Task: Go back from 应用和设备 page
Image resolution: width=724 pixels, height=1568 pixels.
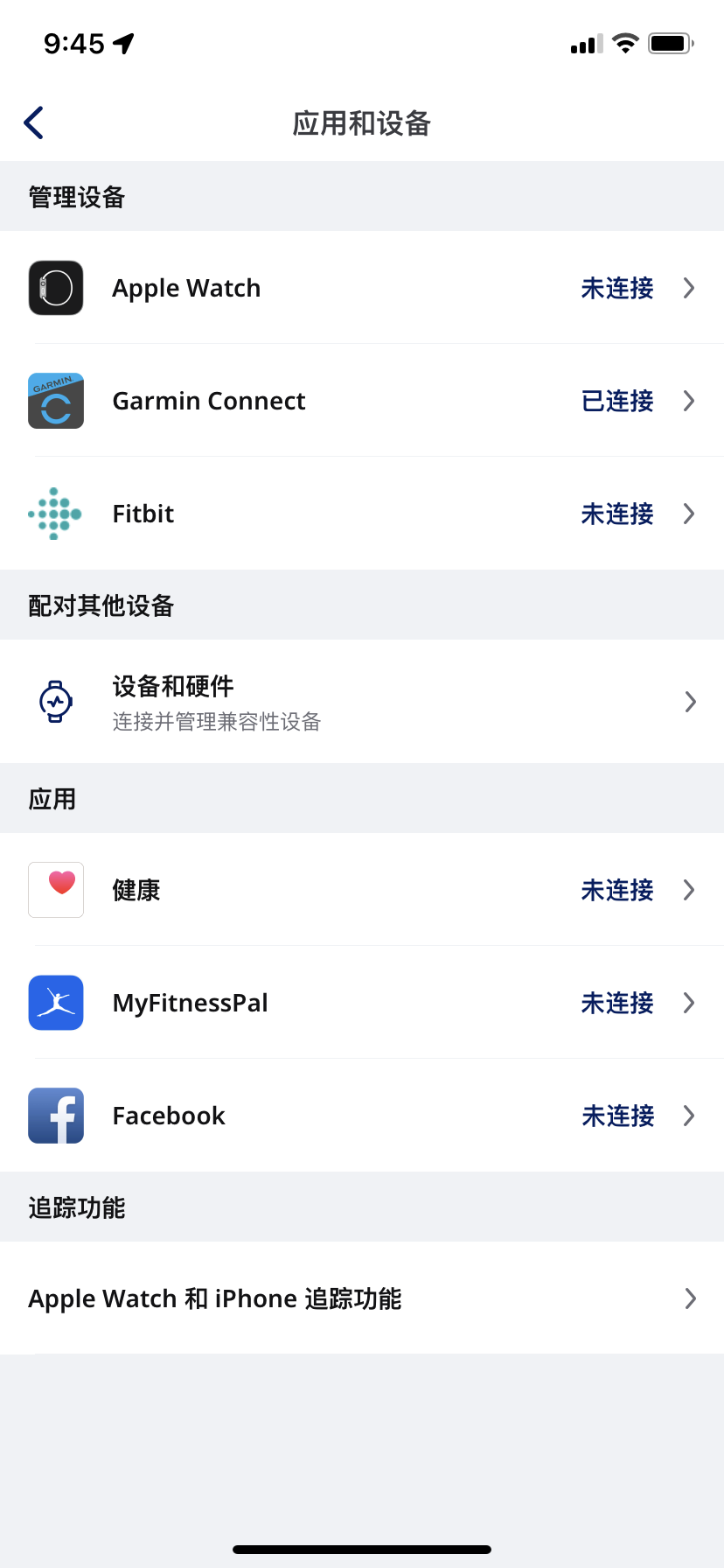Action: coord(34,122)
